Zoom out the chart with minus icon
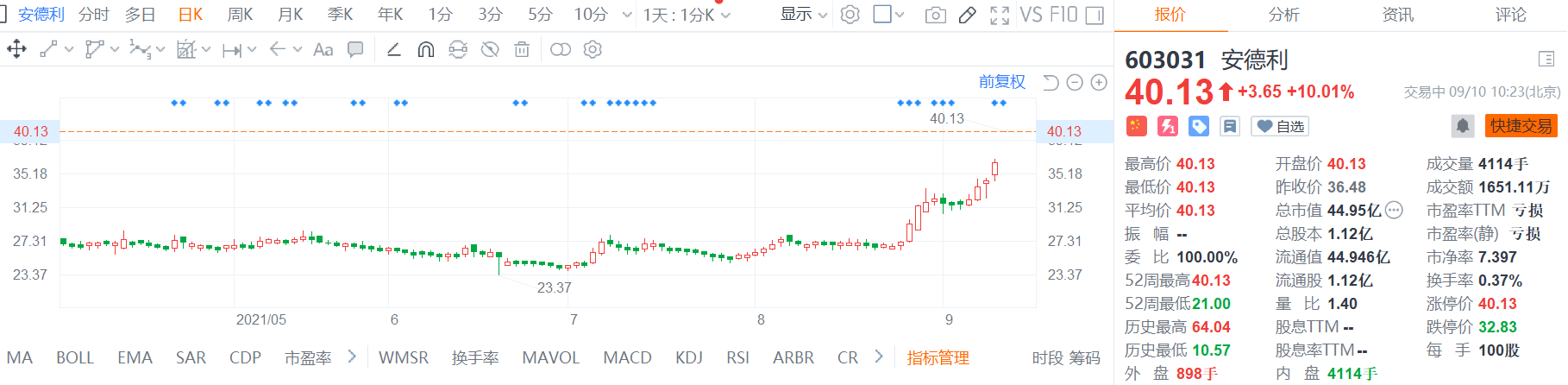This screenshot has width=1568, height=385. 1075,82
